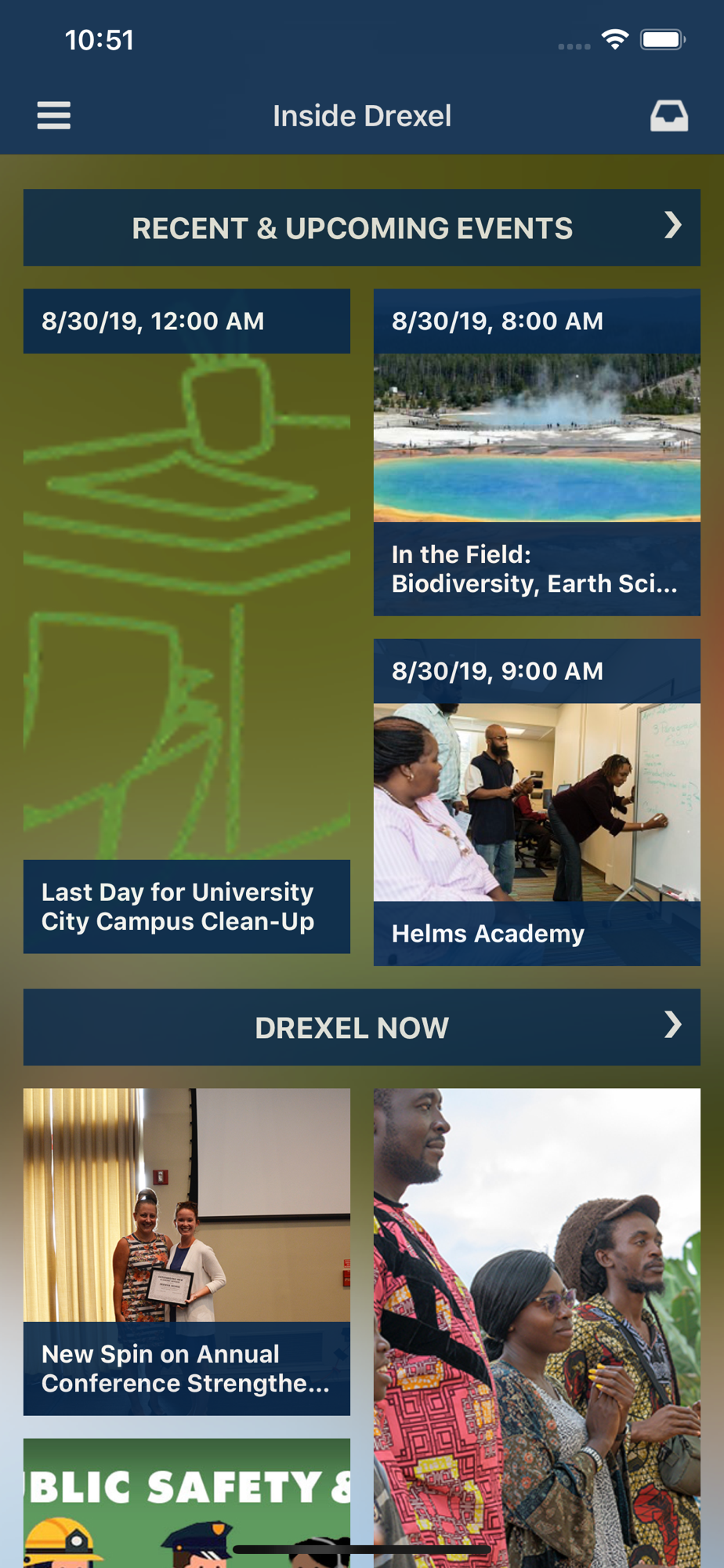Open the Public Safety news tile
Image resolution: width=724 pixels, height=1568 pixels.
pyautogui.click(x=186, y=1503)
